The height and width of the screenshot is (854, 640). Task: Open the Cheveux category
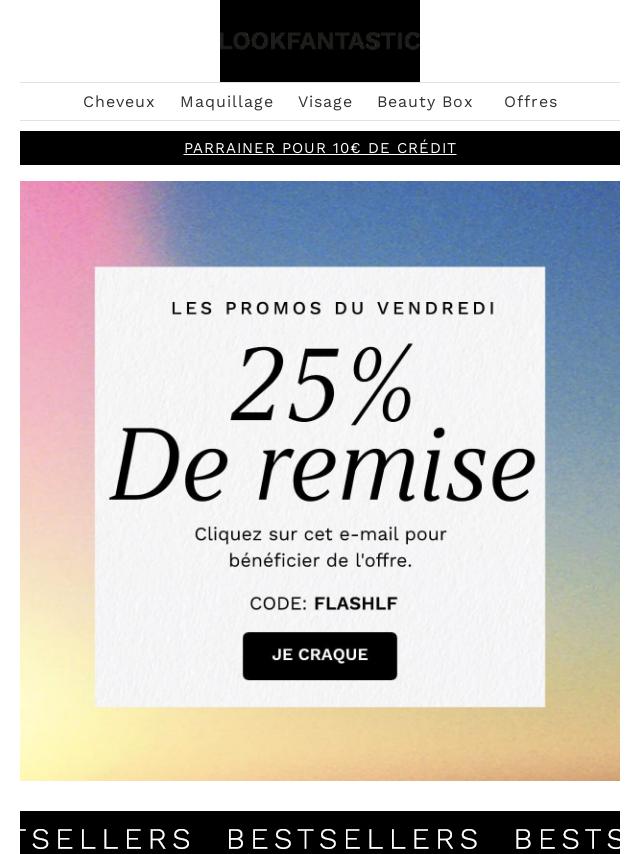(x=119, y=102)
